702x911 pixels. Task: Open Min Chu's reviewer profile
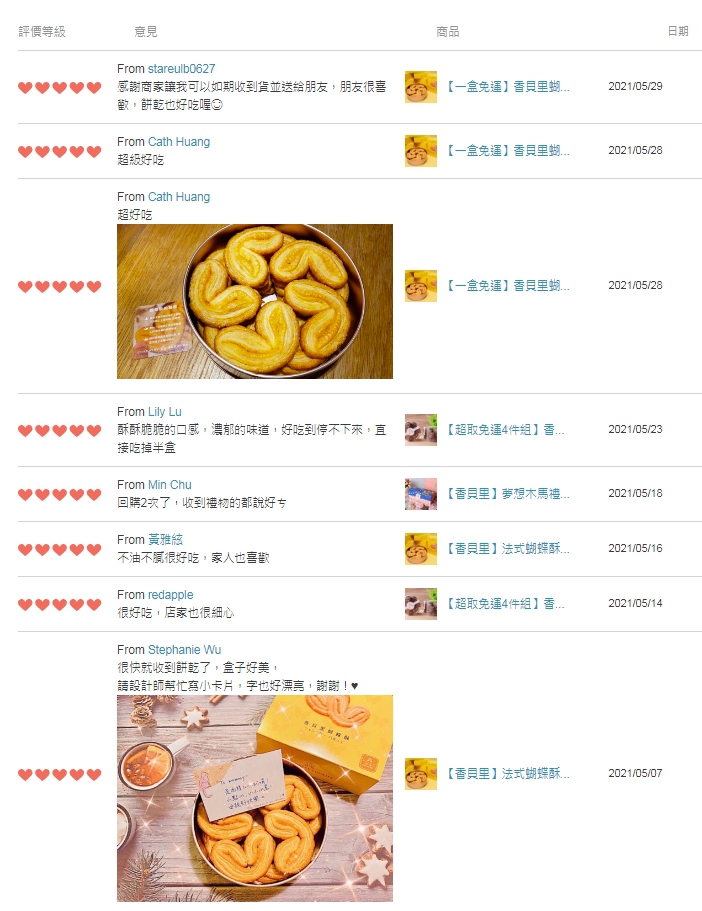[x=170, y=485]
